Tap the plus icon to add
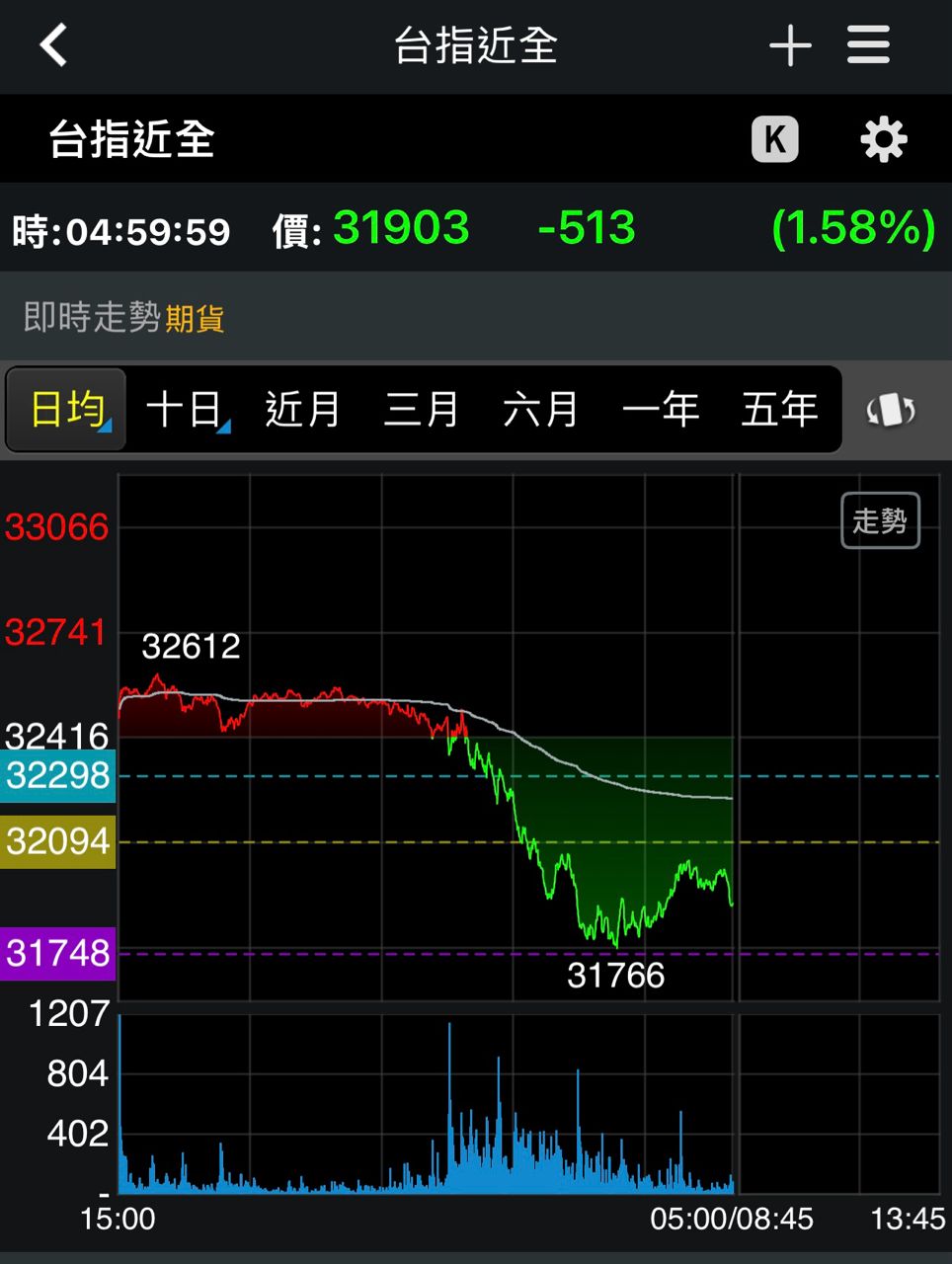Image resolution: width=952 pixels, height=1264 pixels. pyautogui.click(x=790, y=45)
